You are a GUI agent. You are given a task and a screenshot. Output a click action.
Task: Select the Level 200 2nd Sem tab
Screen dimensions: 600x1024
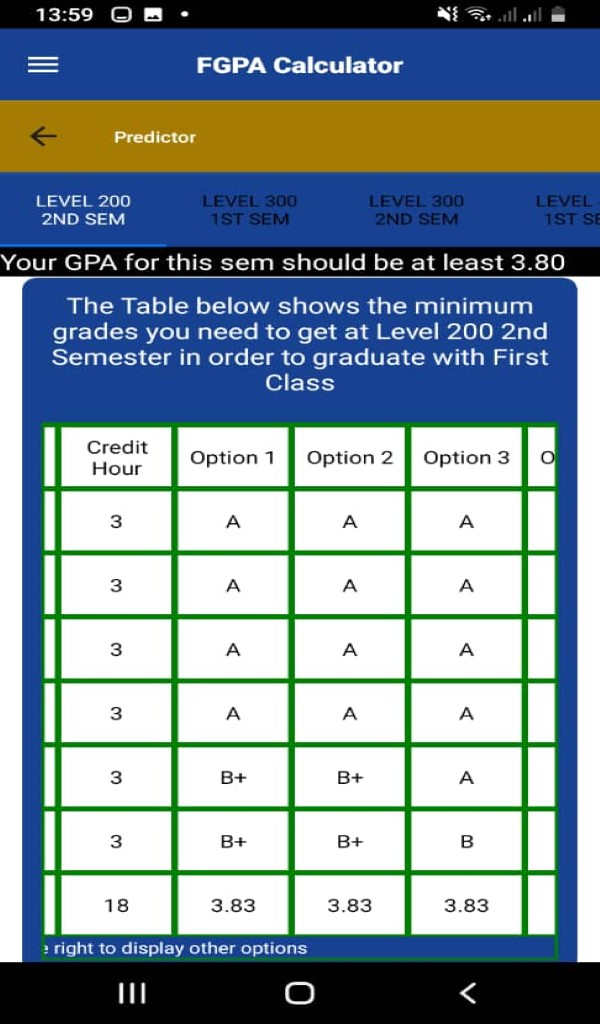(x=83, y=210)
